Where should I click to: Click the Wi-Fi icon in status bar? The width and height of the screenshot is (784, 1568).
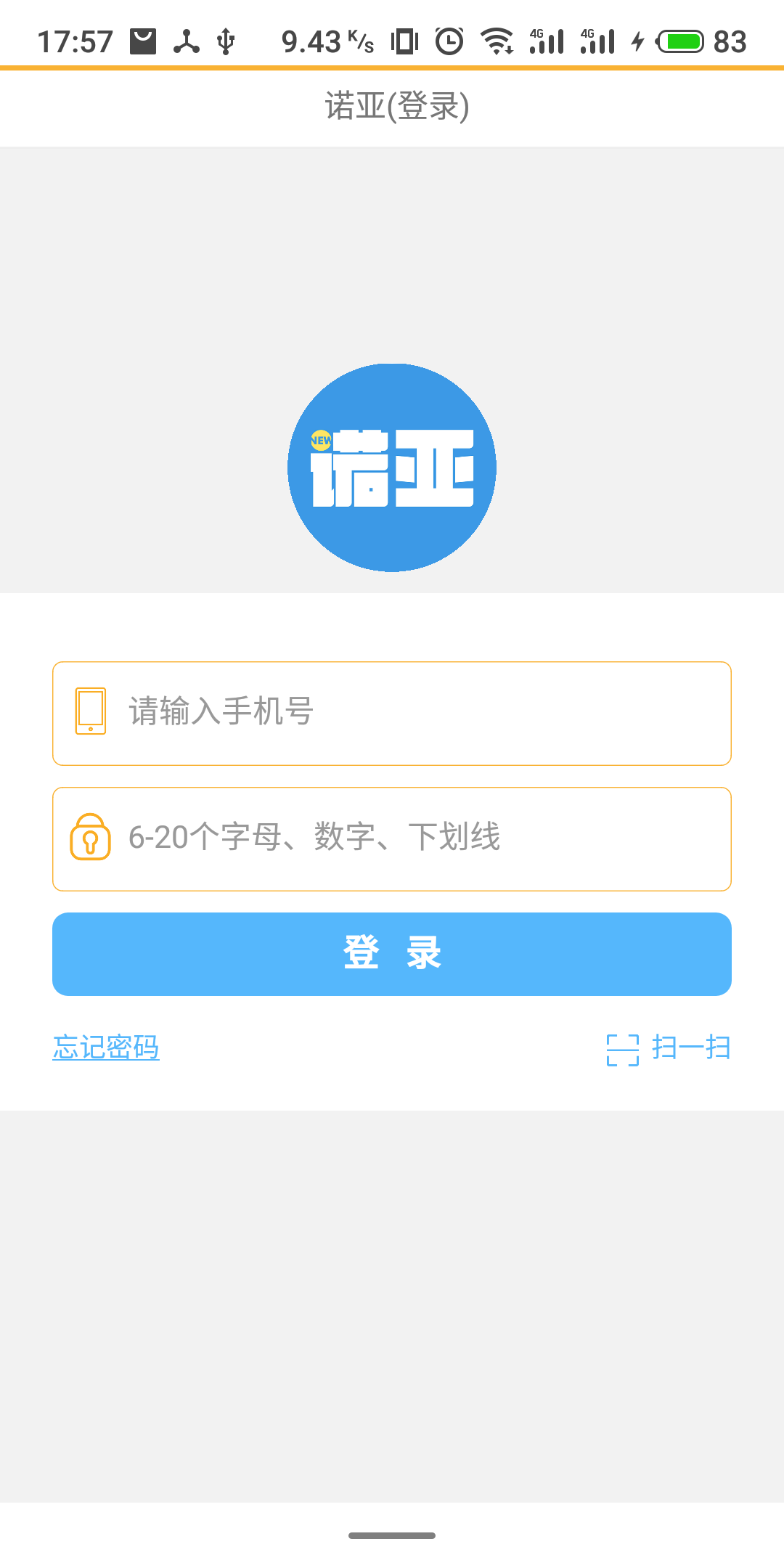pos(497,41)
